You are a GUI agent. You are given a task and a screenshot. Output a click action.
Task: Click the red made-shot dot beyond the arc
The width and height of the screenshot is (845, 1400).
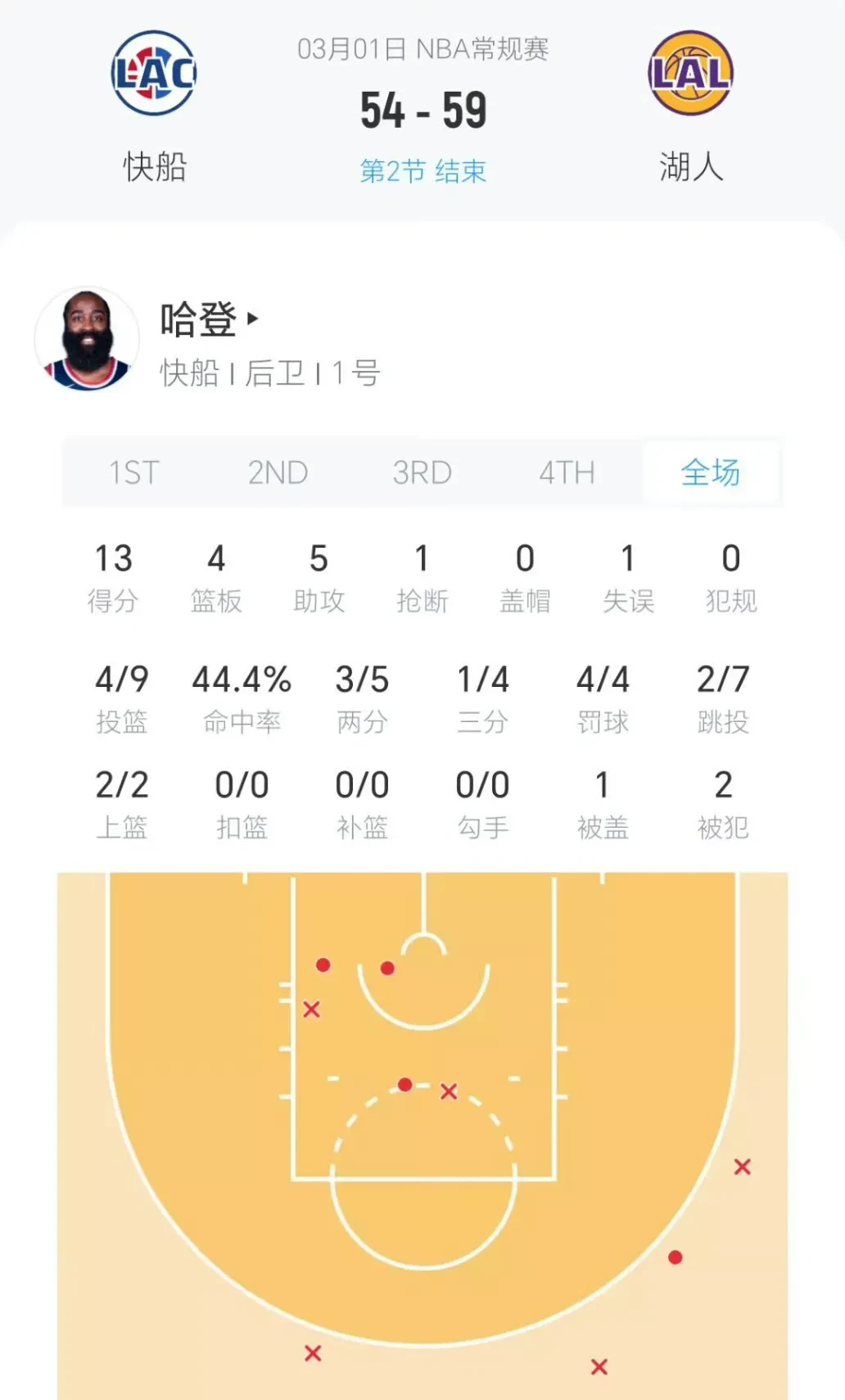pyautogui.click(x=674, y=1258)
